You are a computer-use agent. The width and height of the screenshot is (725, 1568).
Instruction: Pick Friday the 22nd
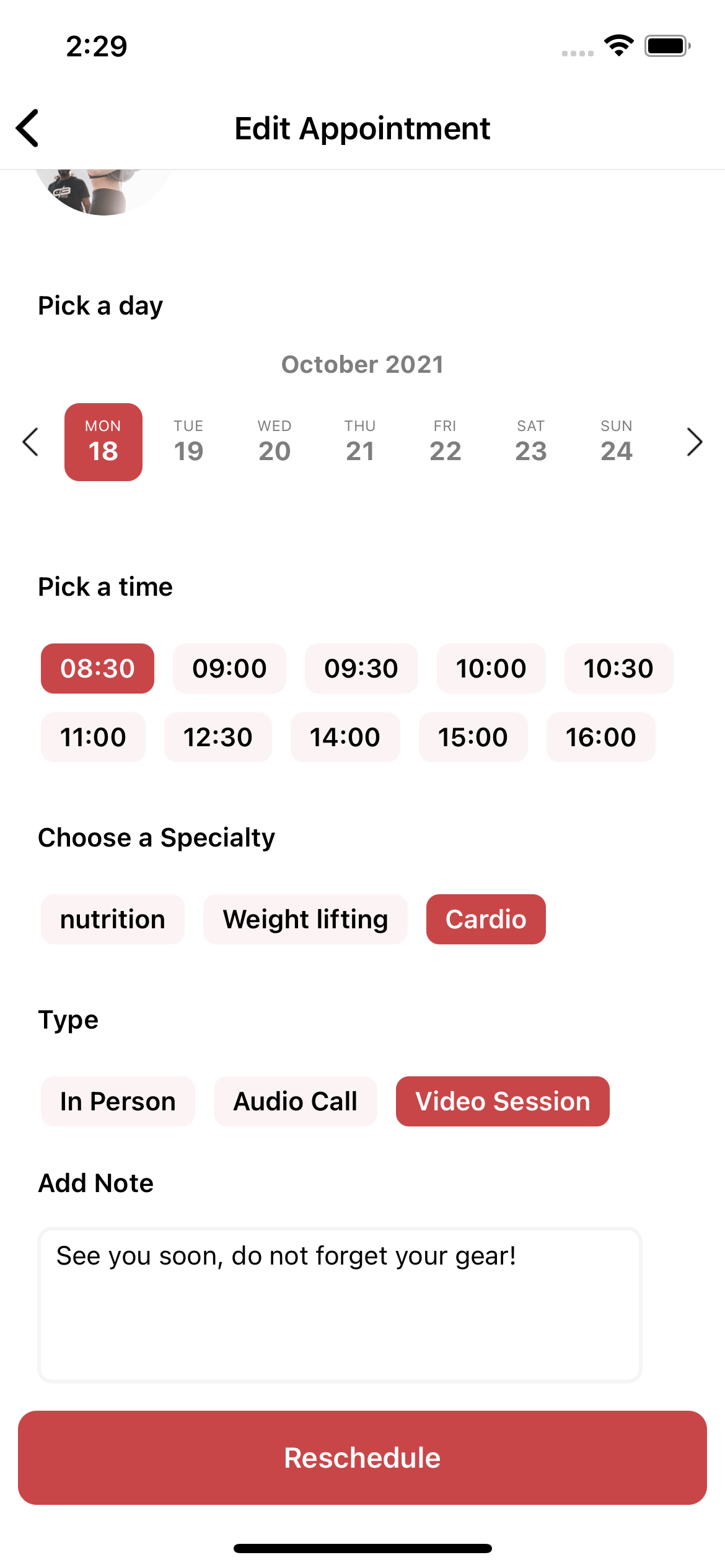coord(445,442)
